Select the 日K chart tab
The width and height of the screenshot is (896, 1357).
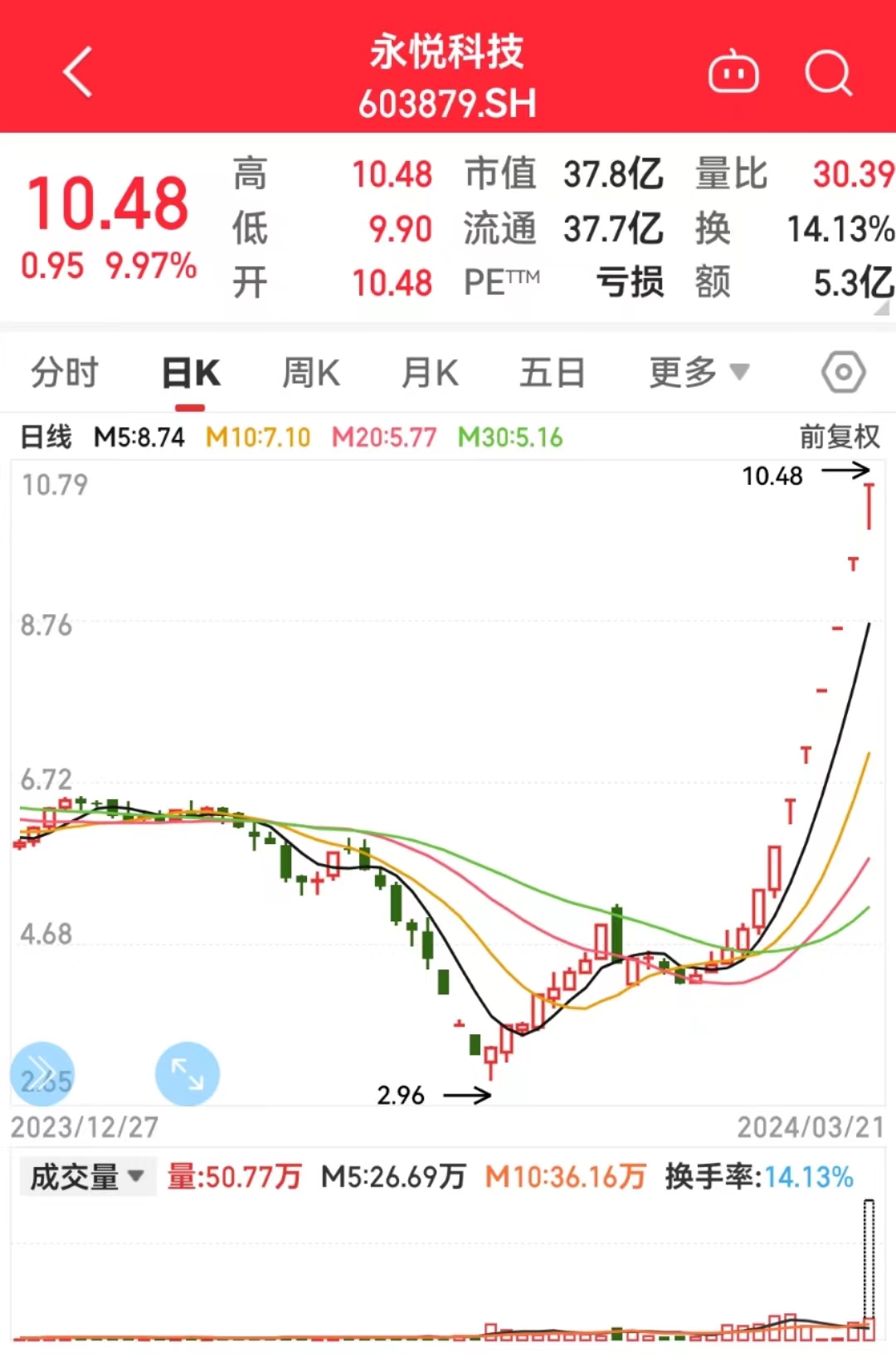191,373
